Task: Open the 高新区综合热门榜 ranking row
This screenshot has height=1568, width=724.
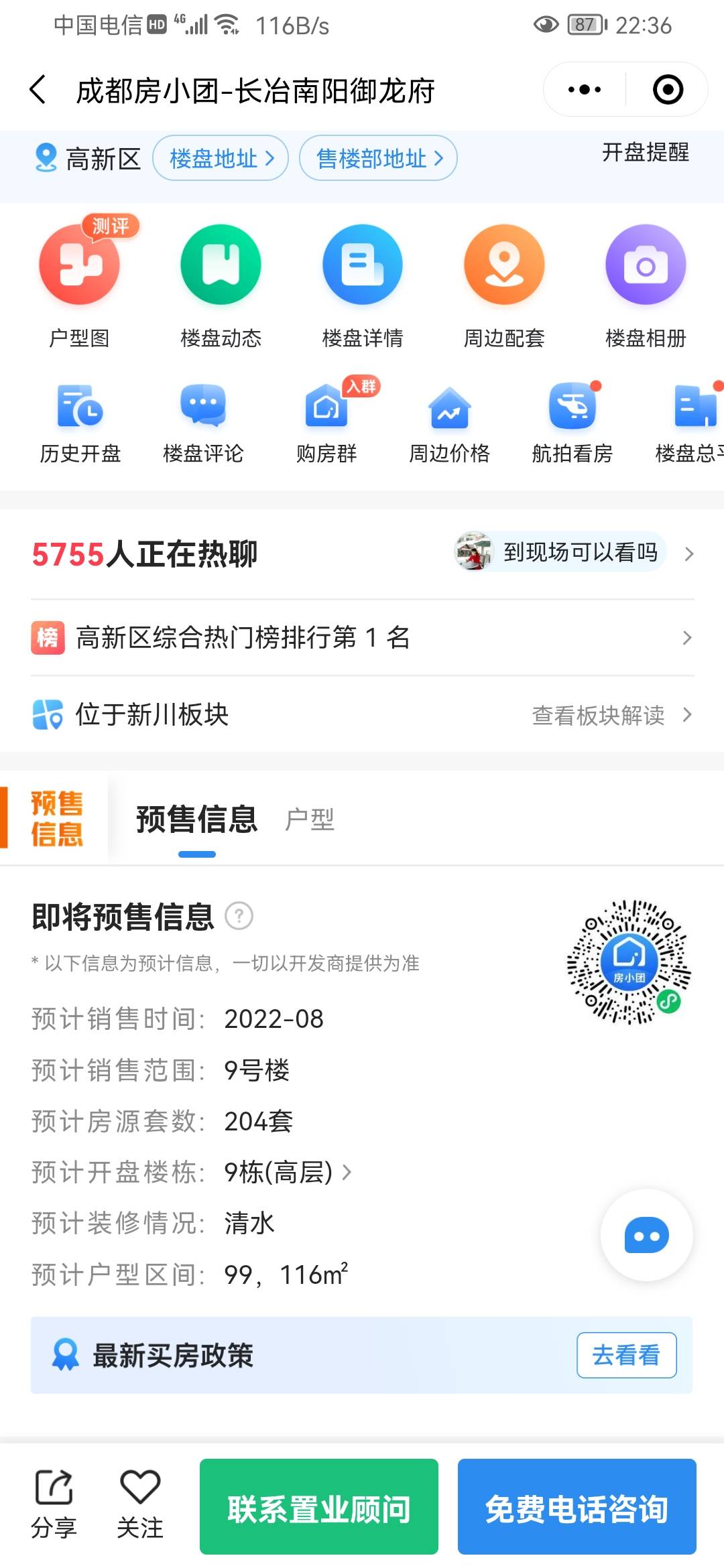Action: click(x=362, y=637)
